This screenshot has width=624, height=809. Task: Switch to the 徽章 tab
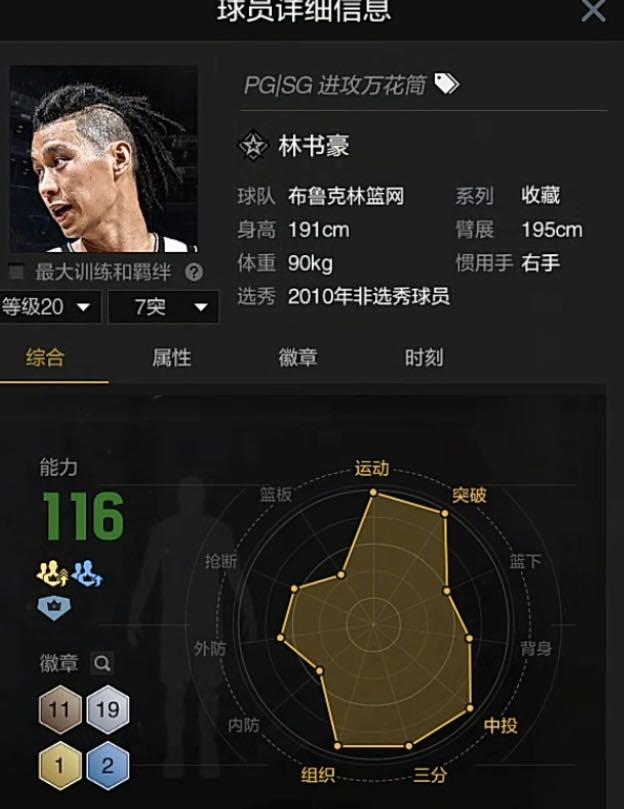click(298, 358)
